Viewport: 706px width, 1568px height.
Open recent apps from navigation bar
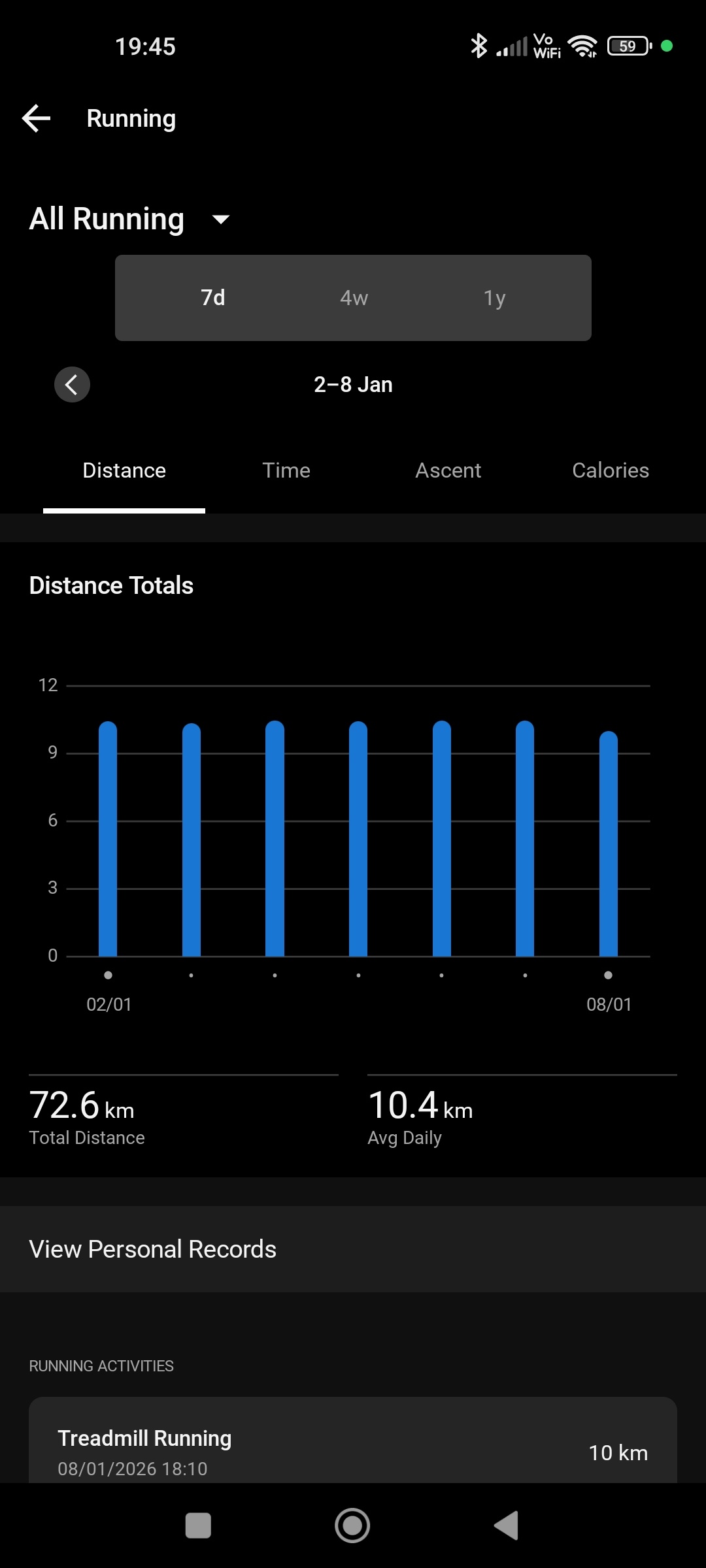tap(198, 1526)
